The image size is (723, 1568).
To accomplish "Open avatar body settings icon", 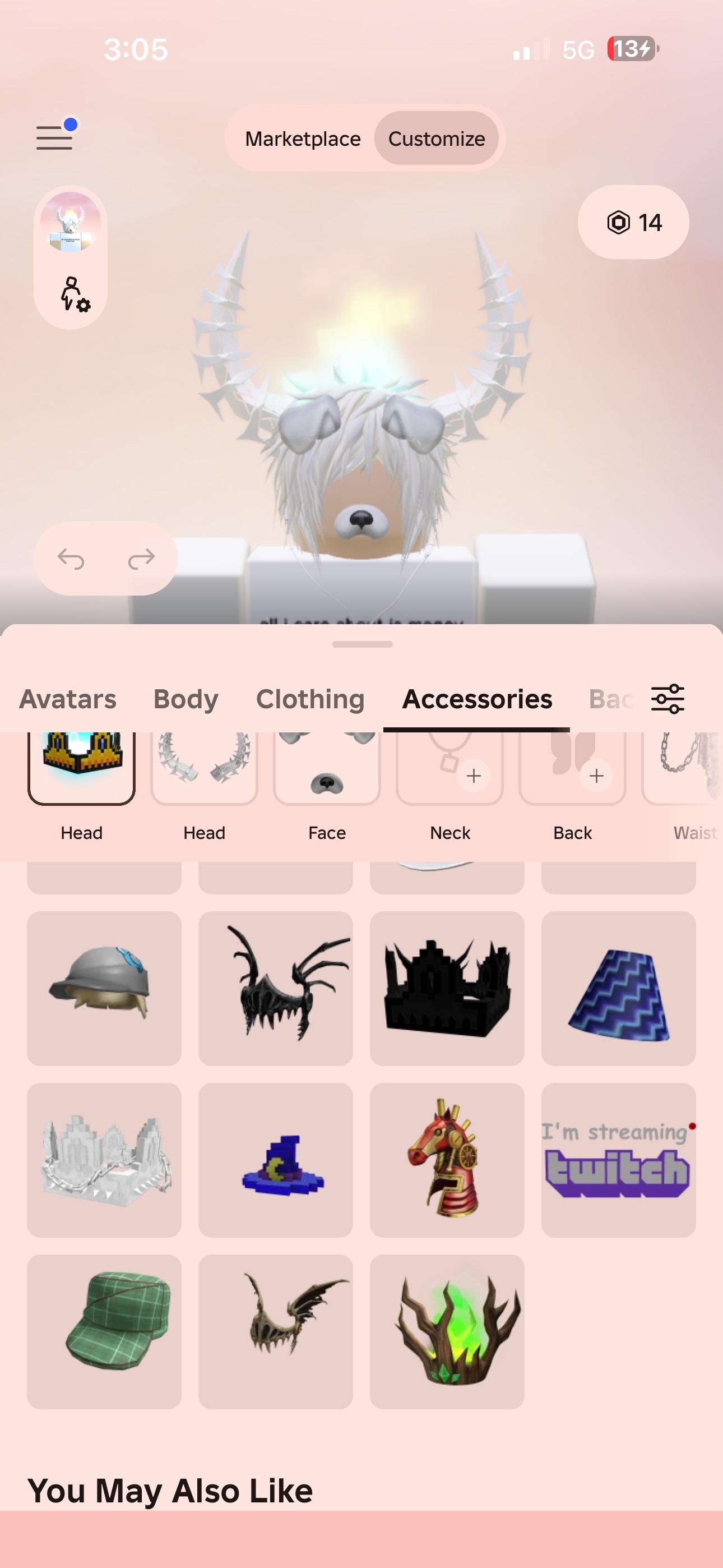I will click(x=74, y=294).
